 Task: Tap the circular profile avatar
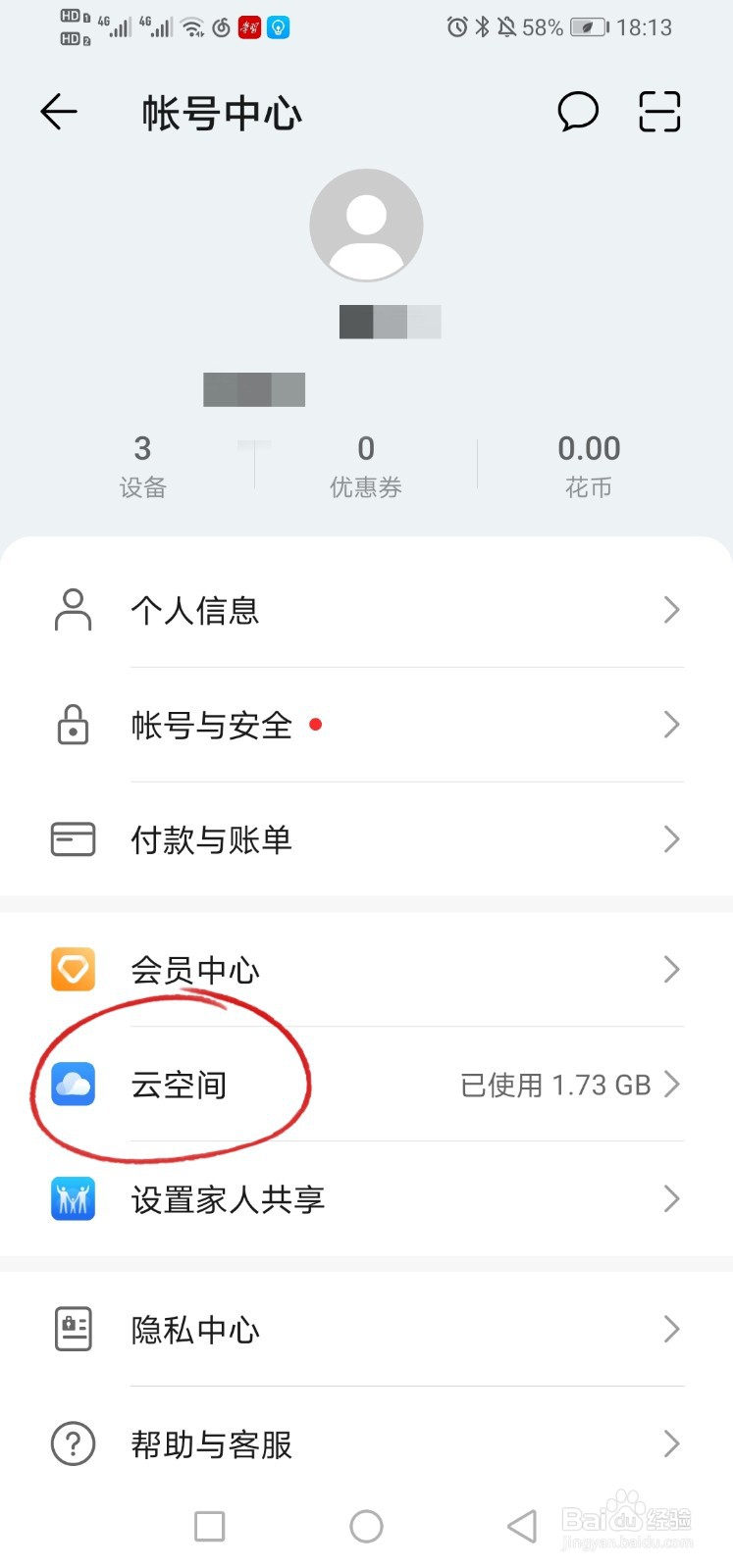coord(366,224)
